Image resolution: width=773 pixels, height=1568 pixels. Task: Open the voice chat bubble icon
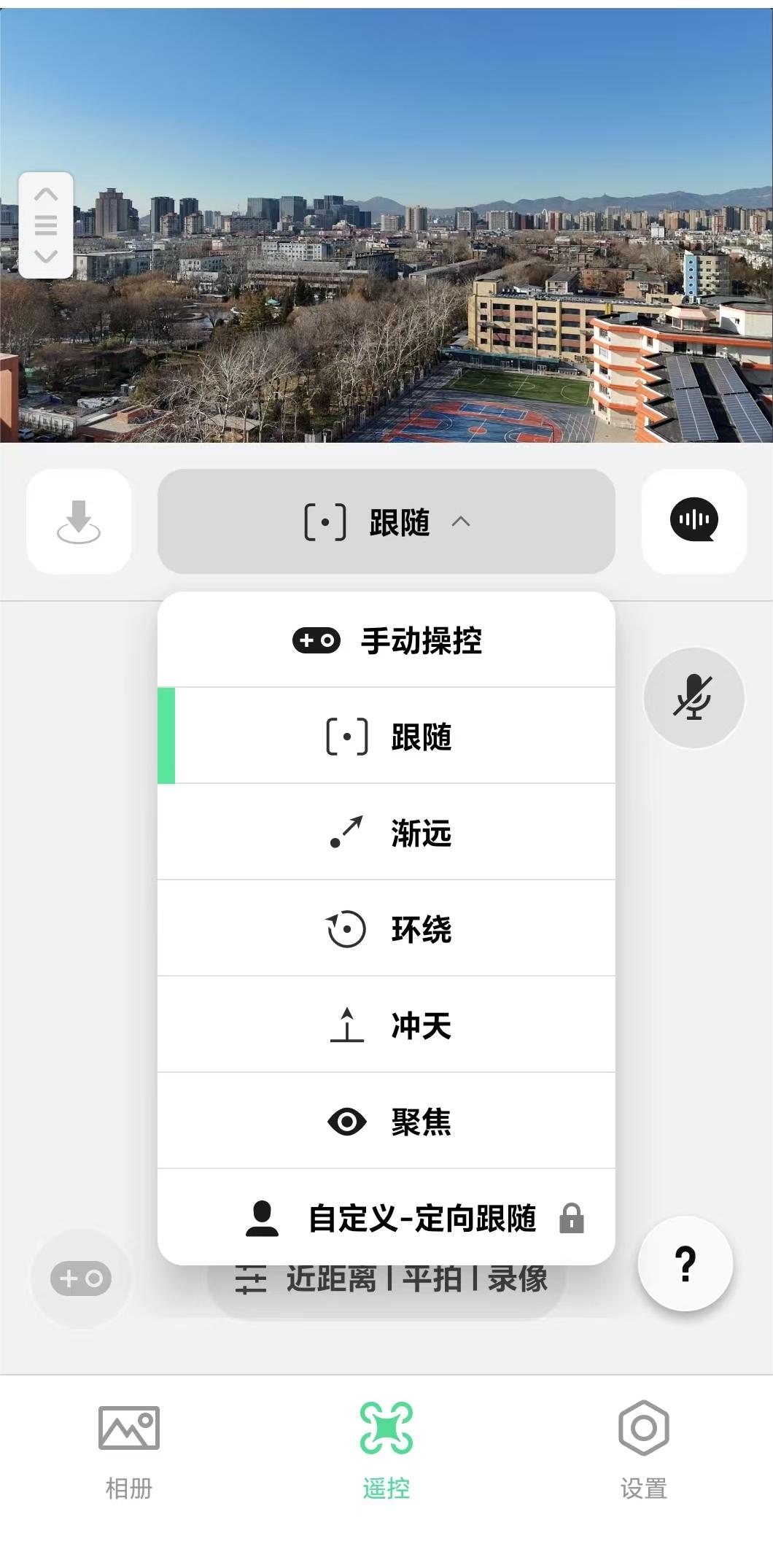pos(694,521)
